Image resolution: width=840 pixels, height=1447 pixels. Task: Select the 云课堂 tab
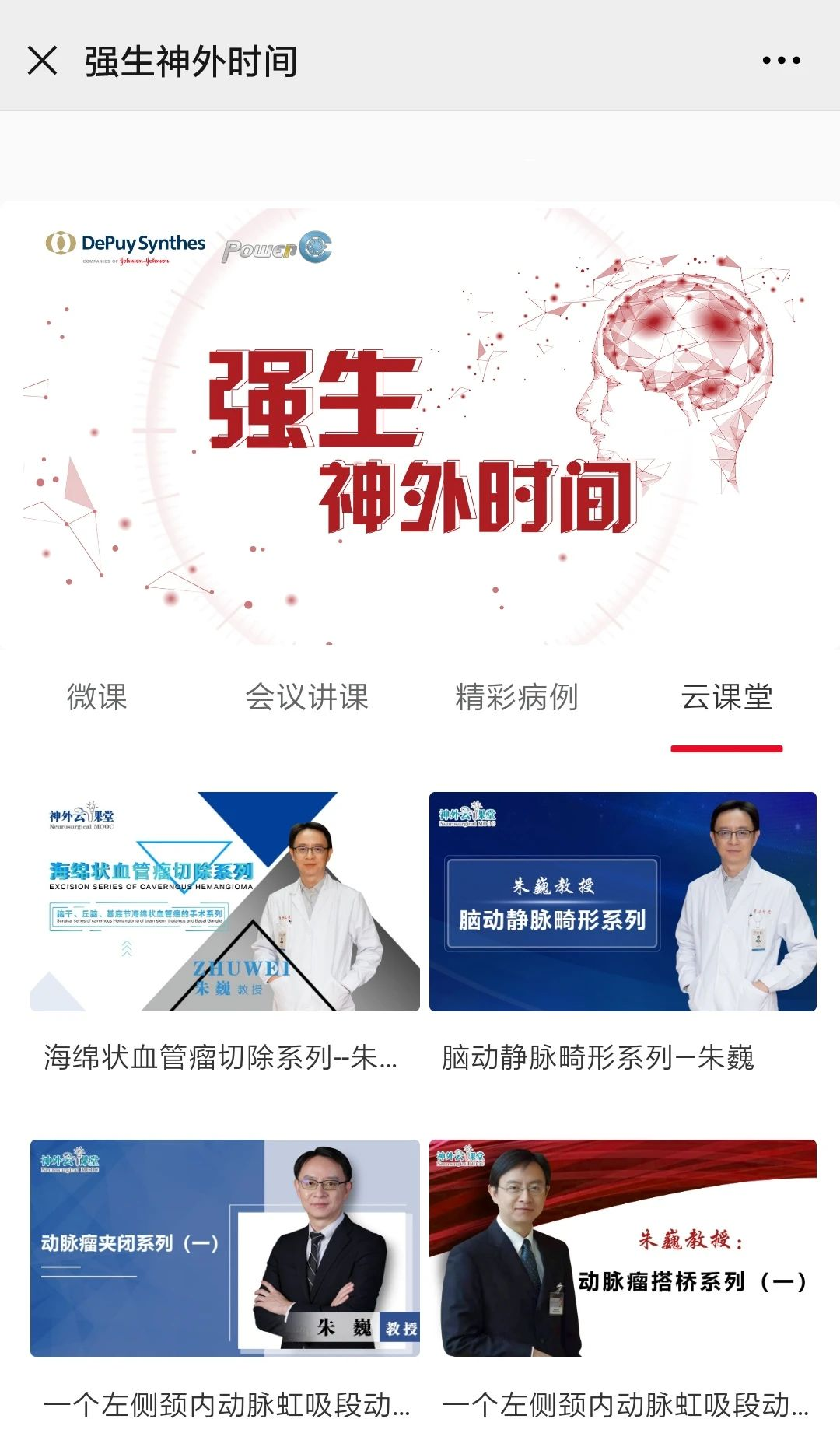click(x=727, y=696)
